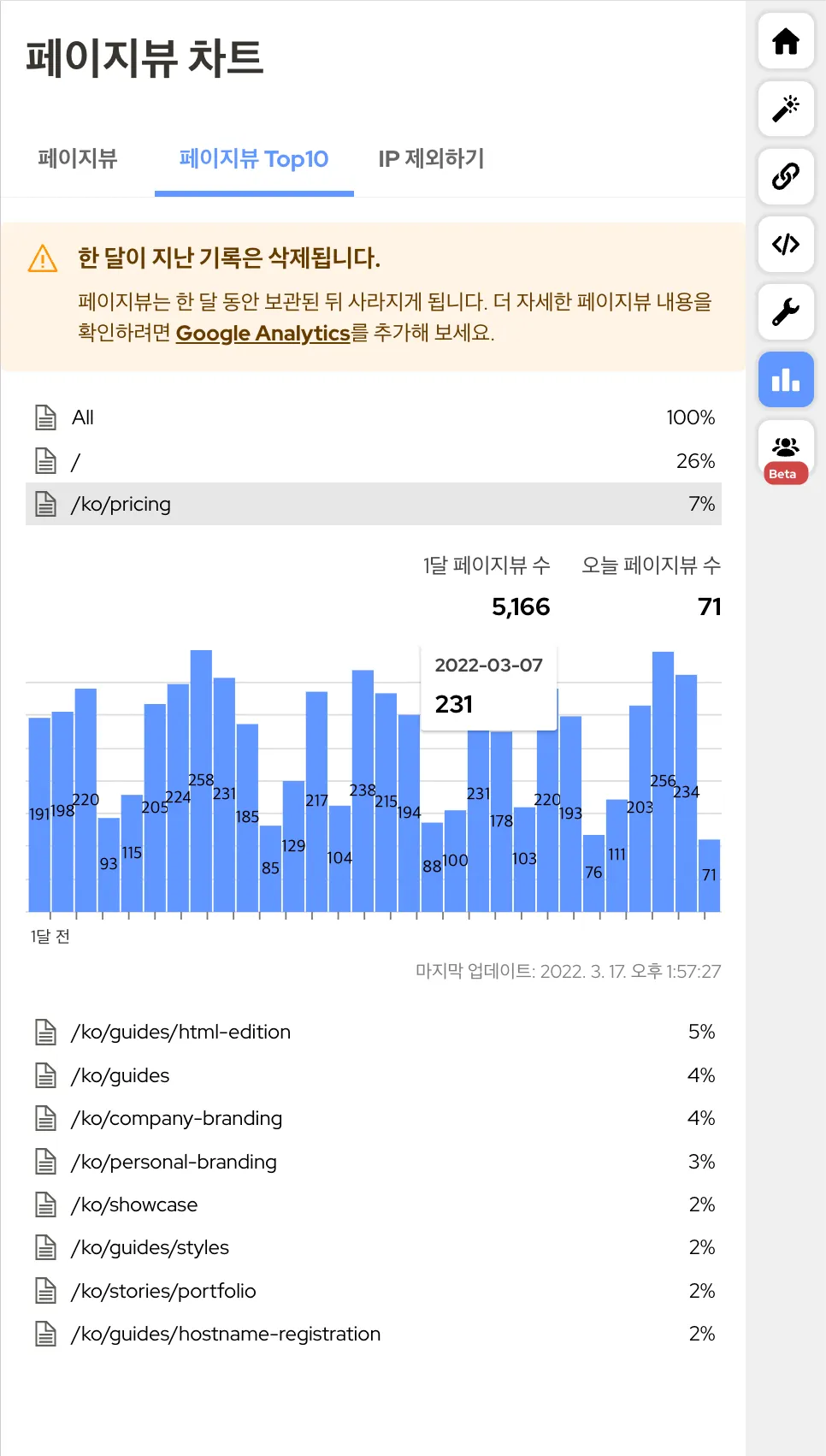Viewport: 826px width, 1456px height.
Task: Switch to the 페이지뷰 tab
Action: (78, 159)
